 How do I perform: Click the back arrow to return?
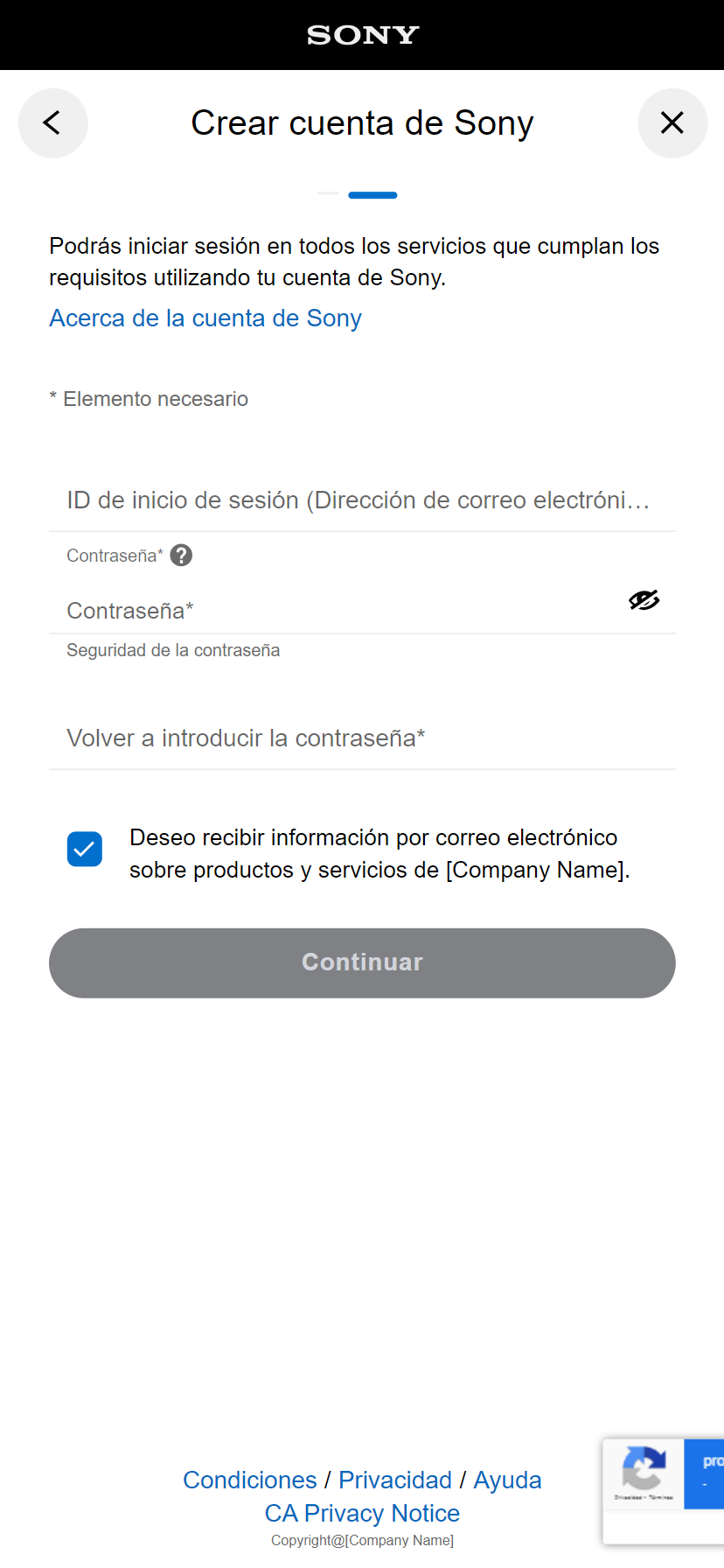click(52, 122)
